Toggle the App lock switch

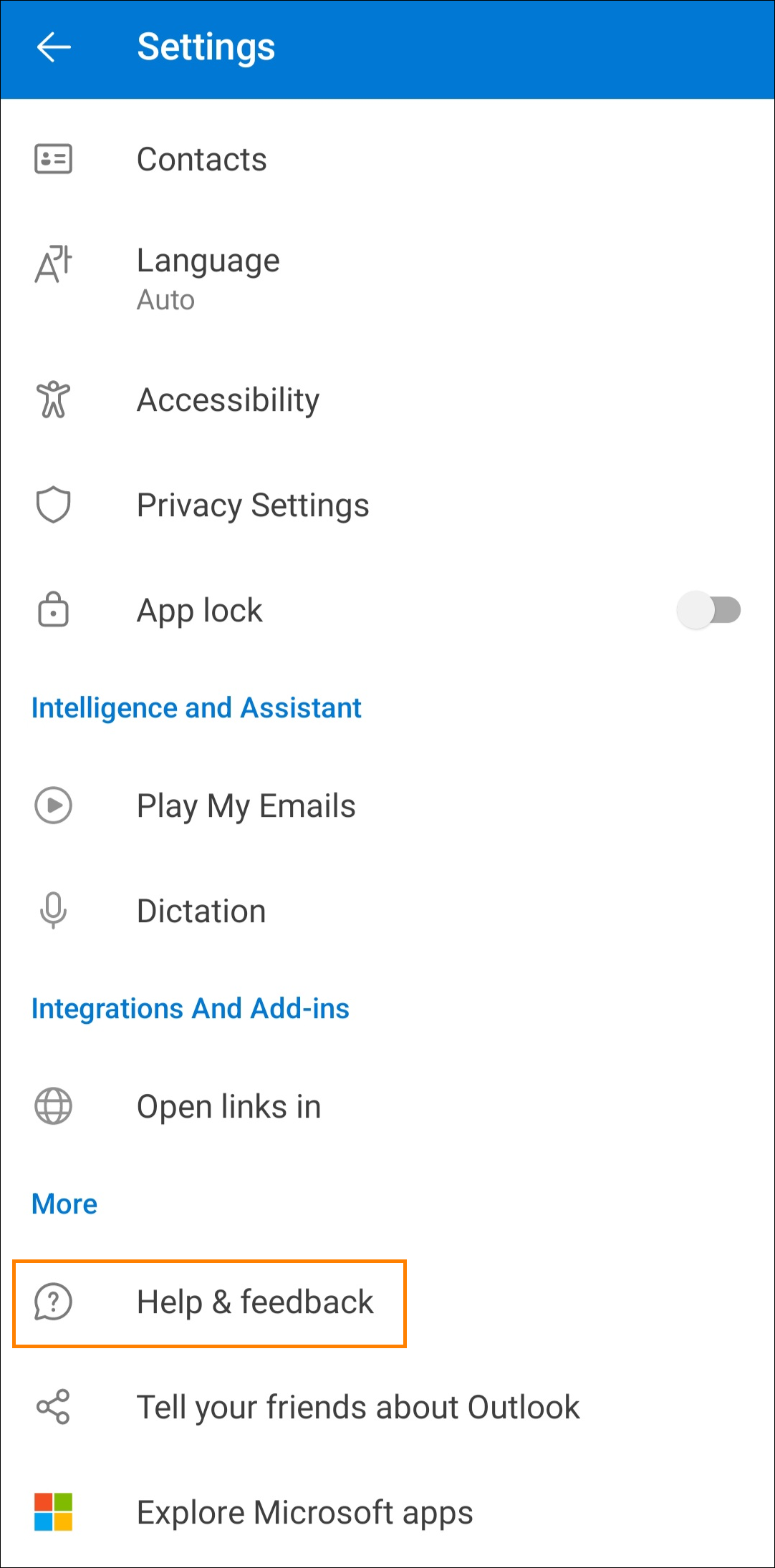[x=709, y=610]
